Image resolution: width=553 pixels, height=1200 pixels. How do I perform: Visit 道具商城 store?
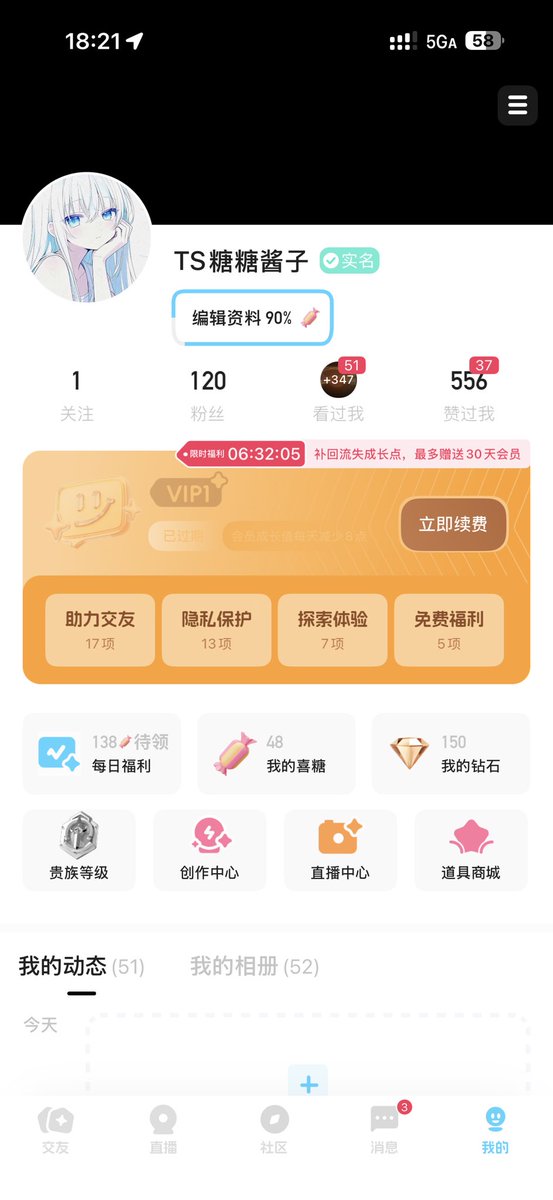click(471, 850)
